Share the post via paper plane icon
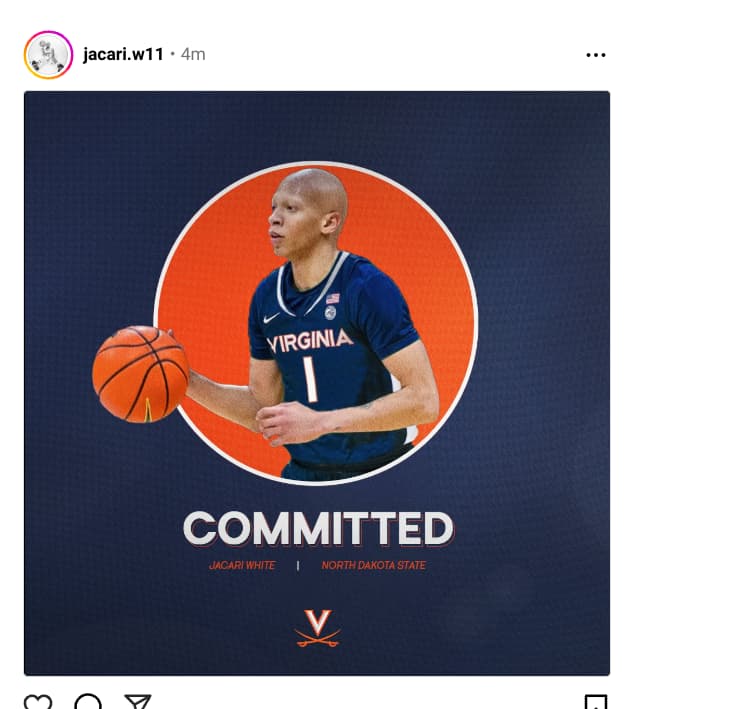Image resolution: width=754 pixels, height=709 pixels. click(x=137, y=702)
